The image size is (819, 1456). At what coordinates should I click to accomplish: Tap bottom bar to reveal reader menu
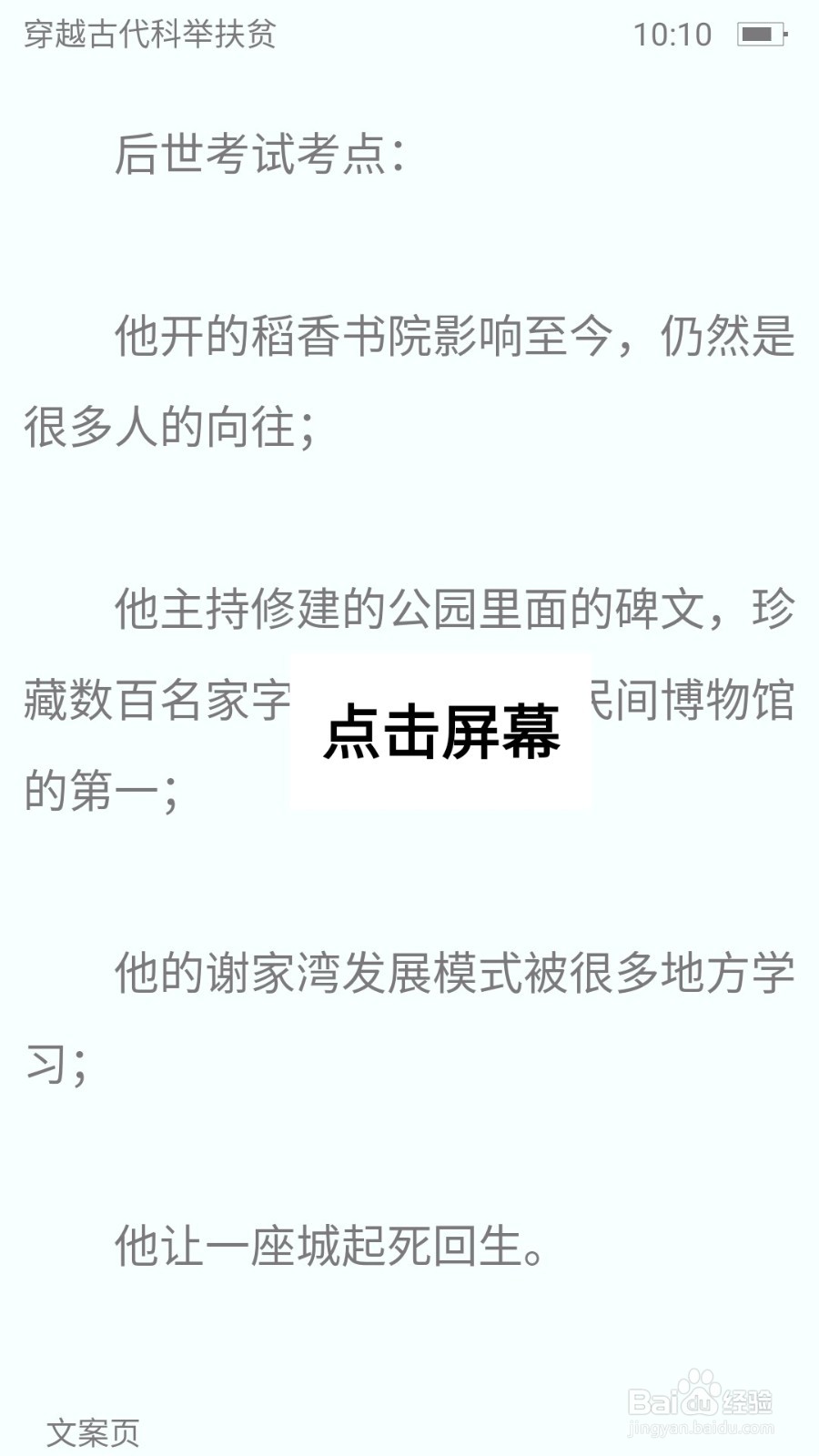click(409, 1431)
